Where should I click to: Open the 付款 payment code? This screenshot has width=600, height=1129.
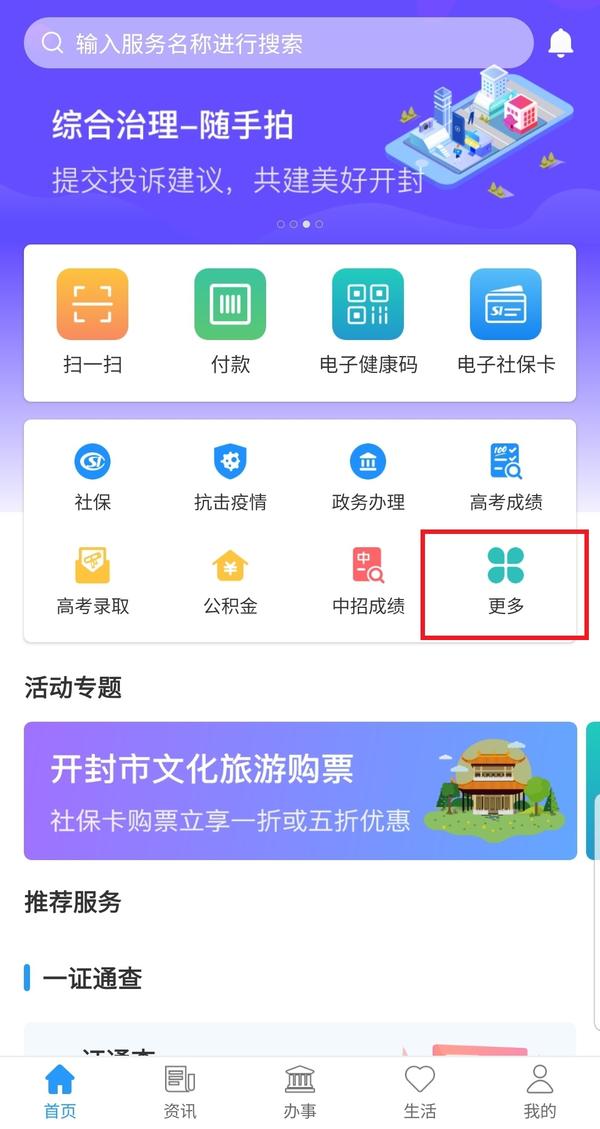coord(230,321)
